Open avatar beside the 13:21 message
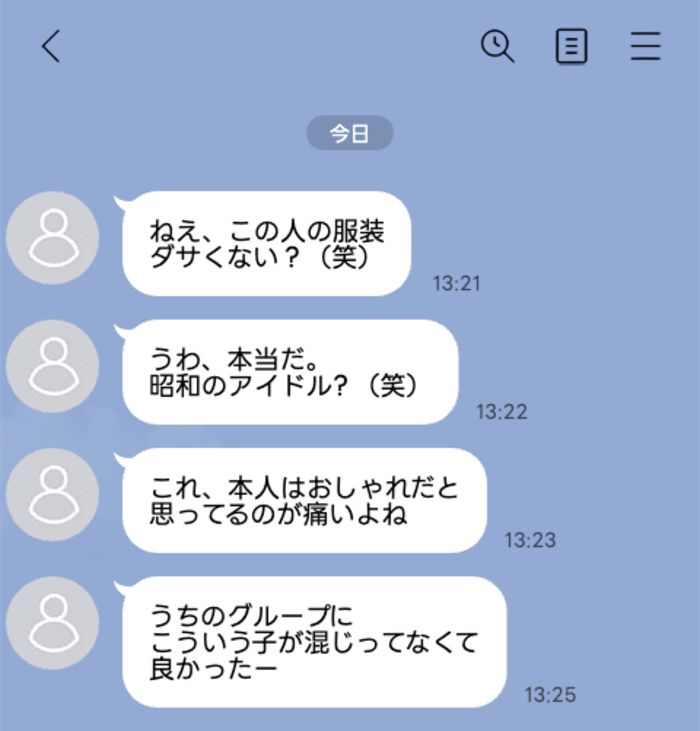The width and height of the screenshot is (700, 731). point(53,237)
